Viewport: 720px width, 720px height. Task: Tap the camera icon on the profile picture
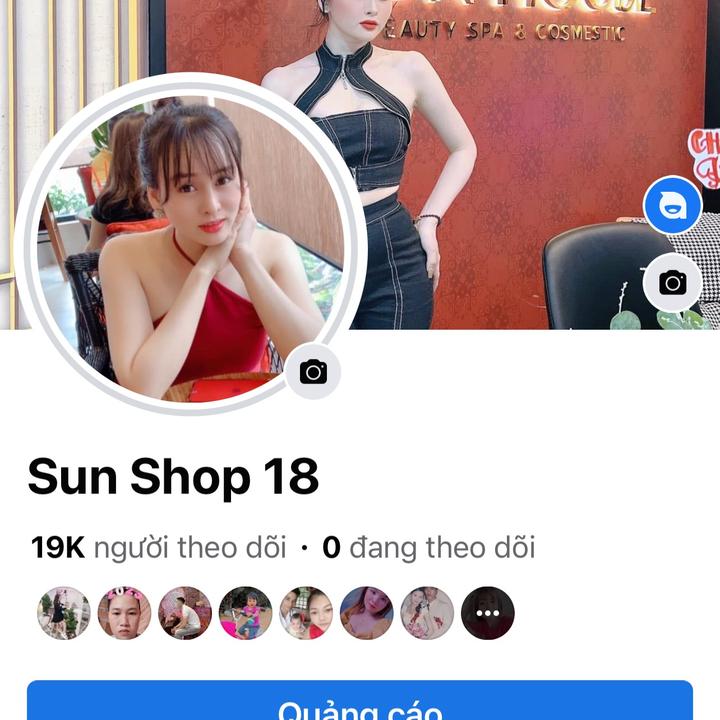pyautogui.click(x=313, y=372)
